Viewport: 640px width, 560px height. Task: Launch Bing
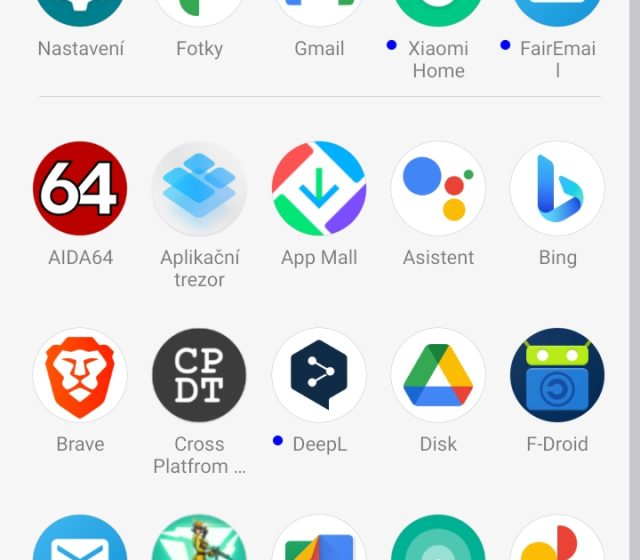tap(557, 189)
